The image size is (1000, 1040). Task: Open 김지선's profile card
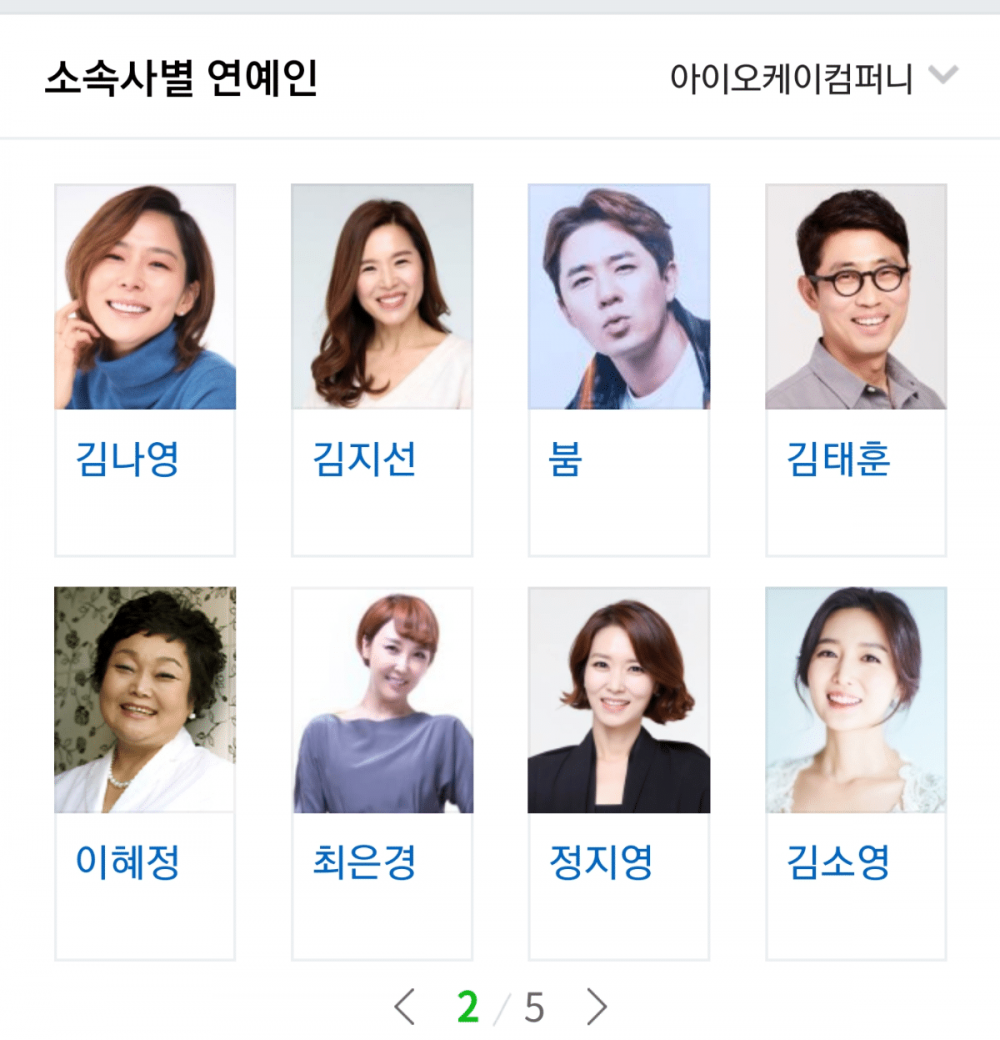click(x=382, y=370)
